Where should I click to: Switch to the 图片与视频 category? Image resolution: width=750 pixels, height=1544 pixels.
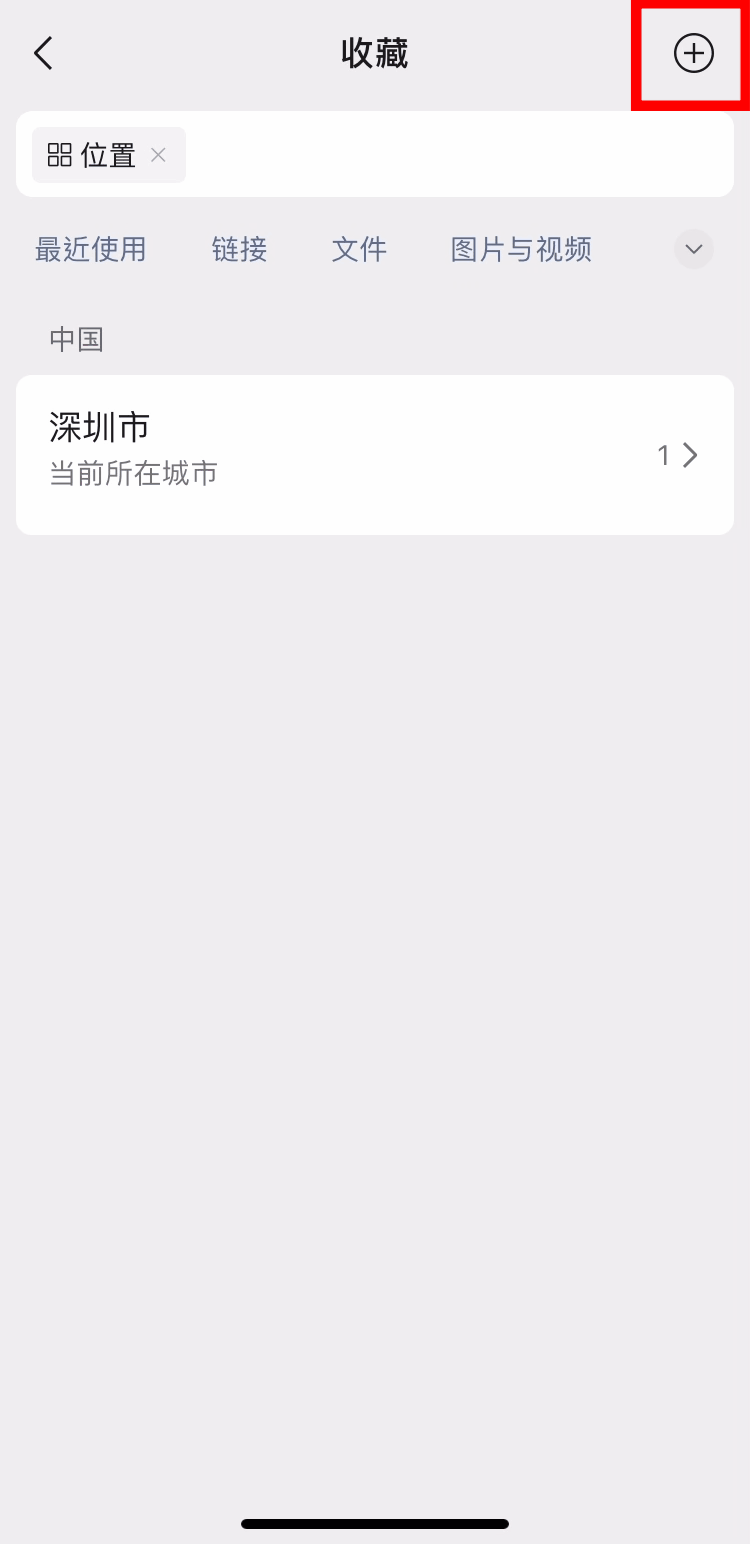pos(520,250)
